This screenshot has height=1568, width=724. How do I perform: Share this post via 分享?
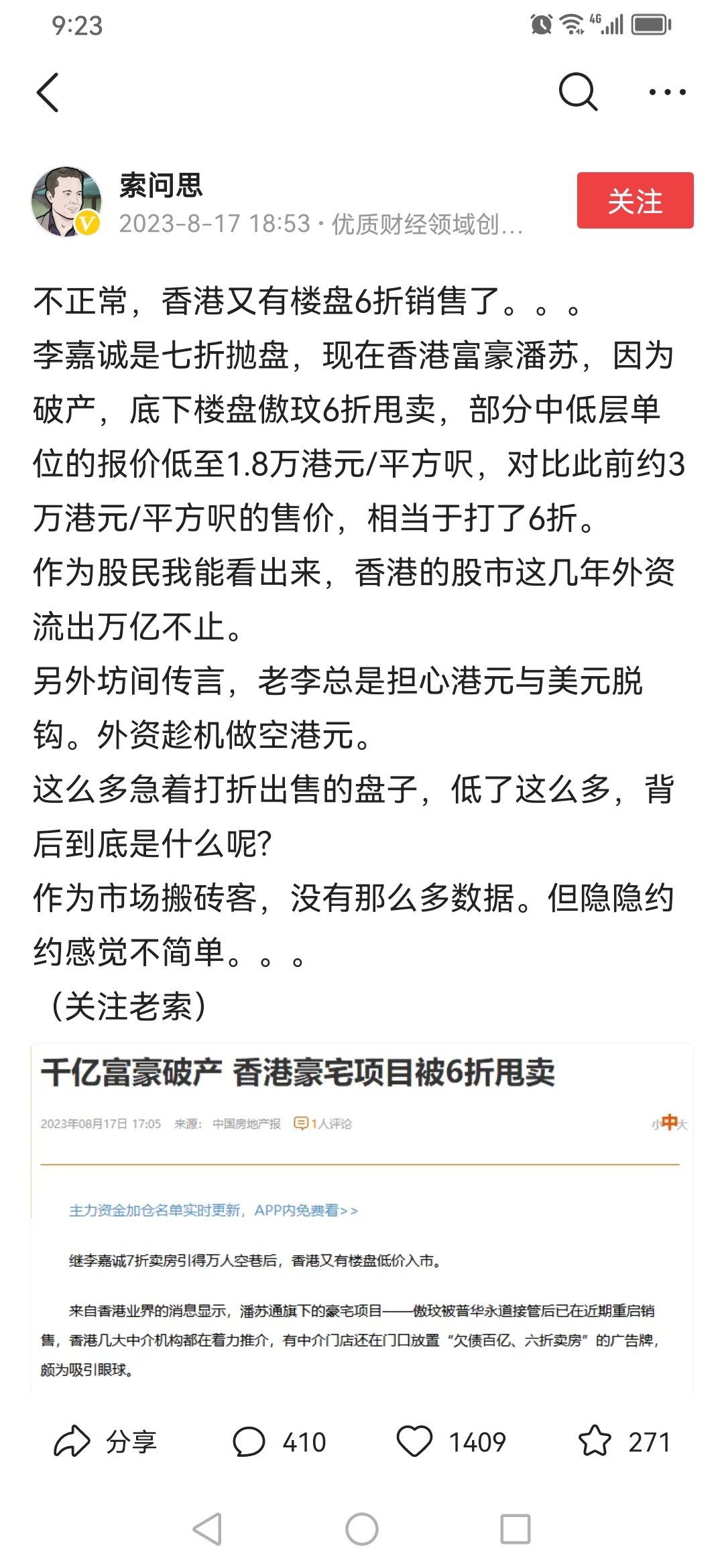pyautogui.click(x=105, y=1442)
